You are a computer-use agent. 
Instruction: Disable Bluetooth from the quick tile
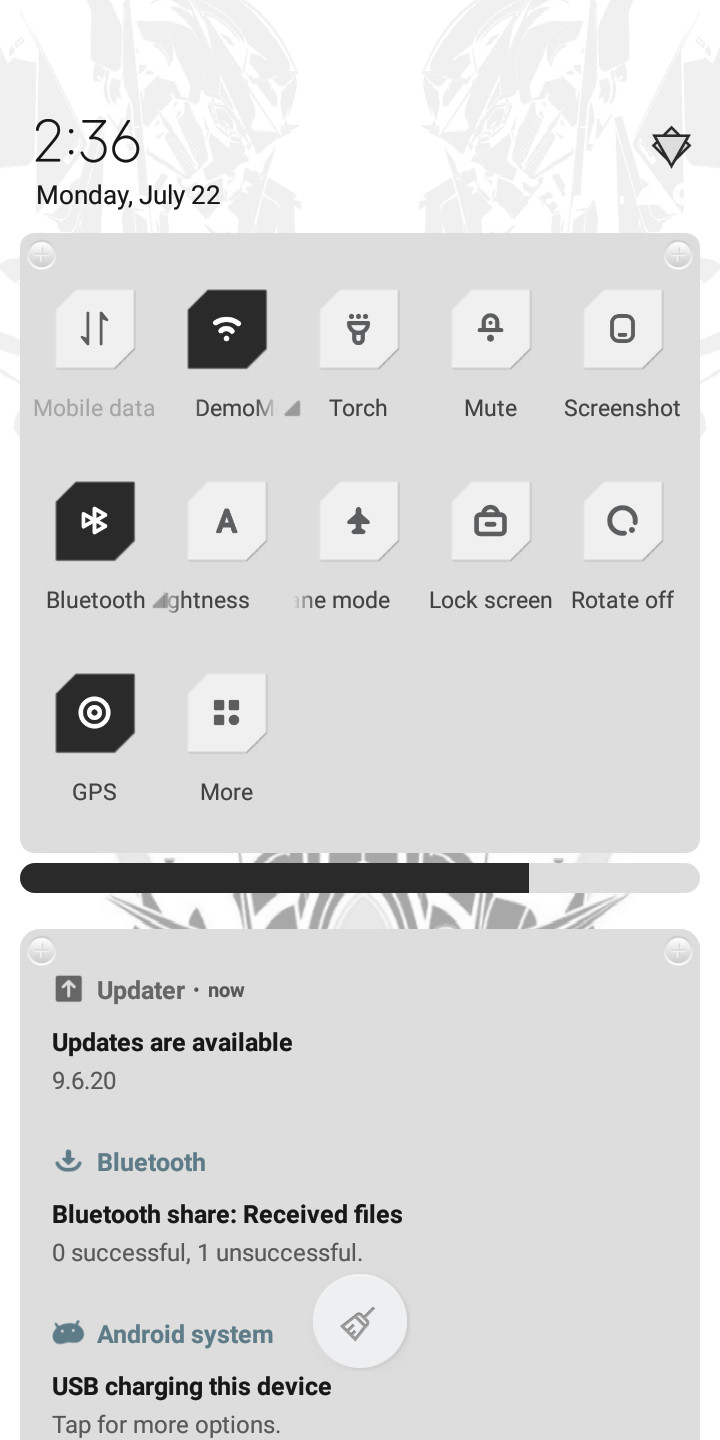[95, 521]
